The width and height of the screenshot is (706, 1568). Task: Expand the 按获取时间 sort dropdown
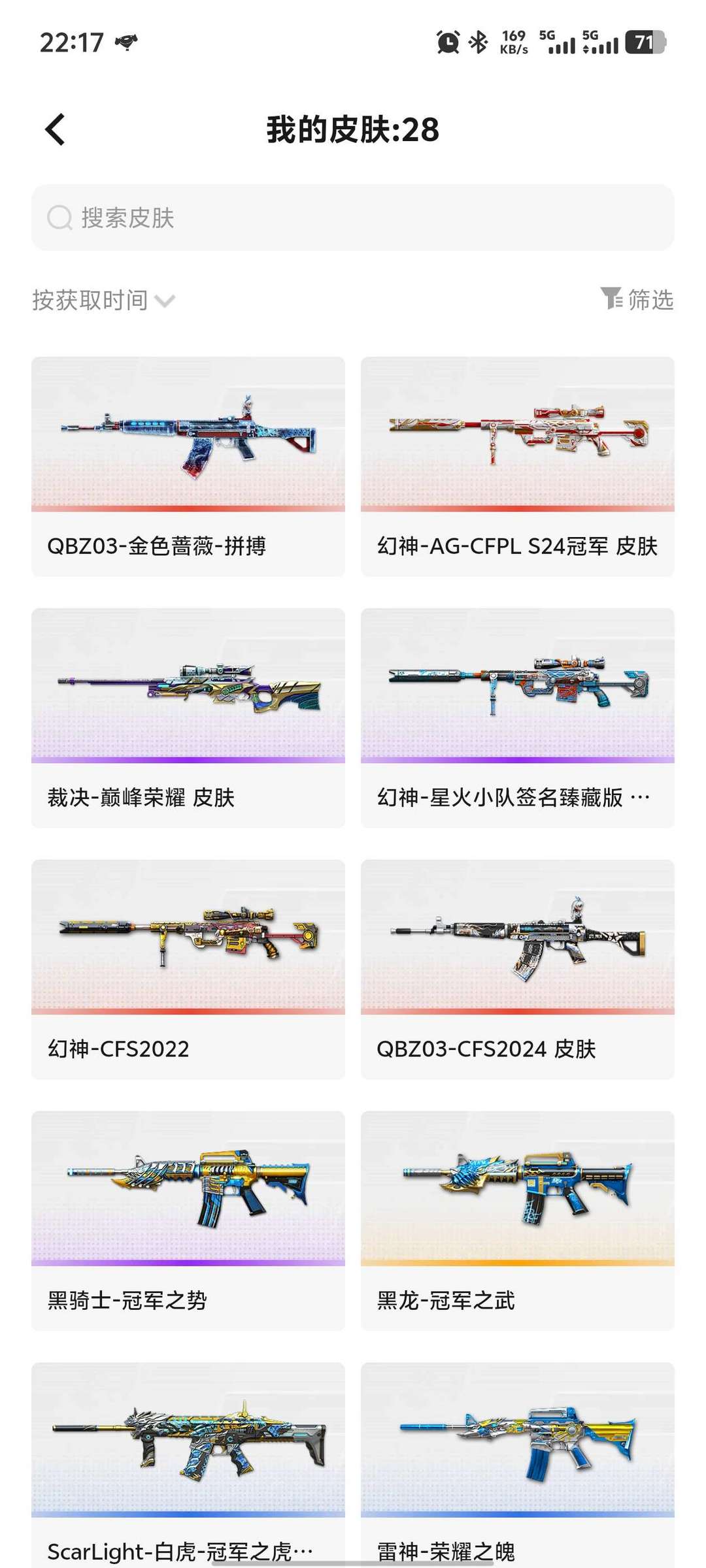103,301
